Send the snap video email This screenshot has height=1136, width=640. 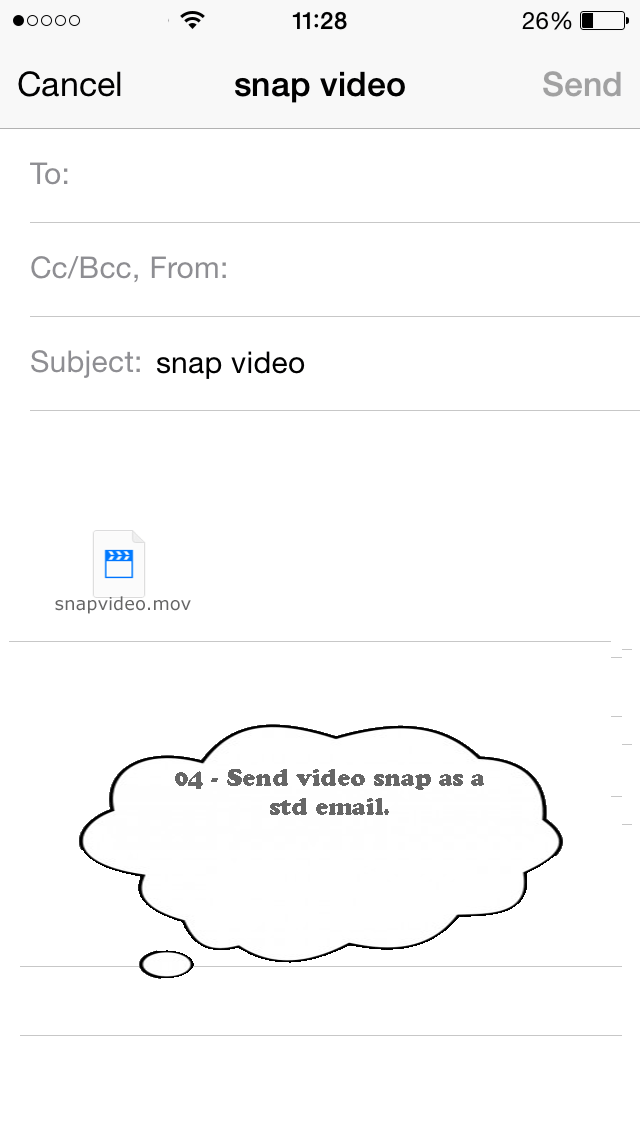coord(581,85)
